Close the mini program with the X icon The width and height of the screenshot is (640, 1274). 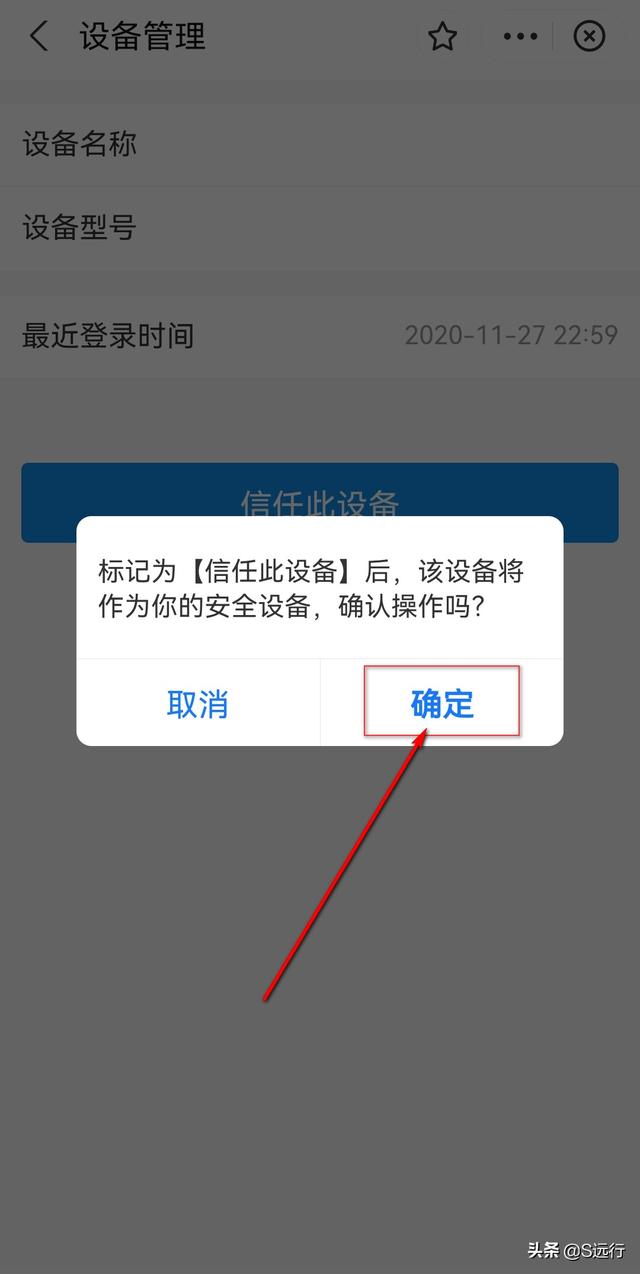pos(589,37)
